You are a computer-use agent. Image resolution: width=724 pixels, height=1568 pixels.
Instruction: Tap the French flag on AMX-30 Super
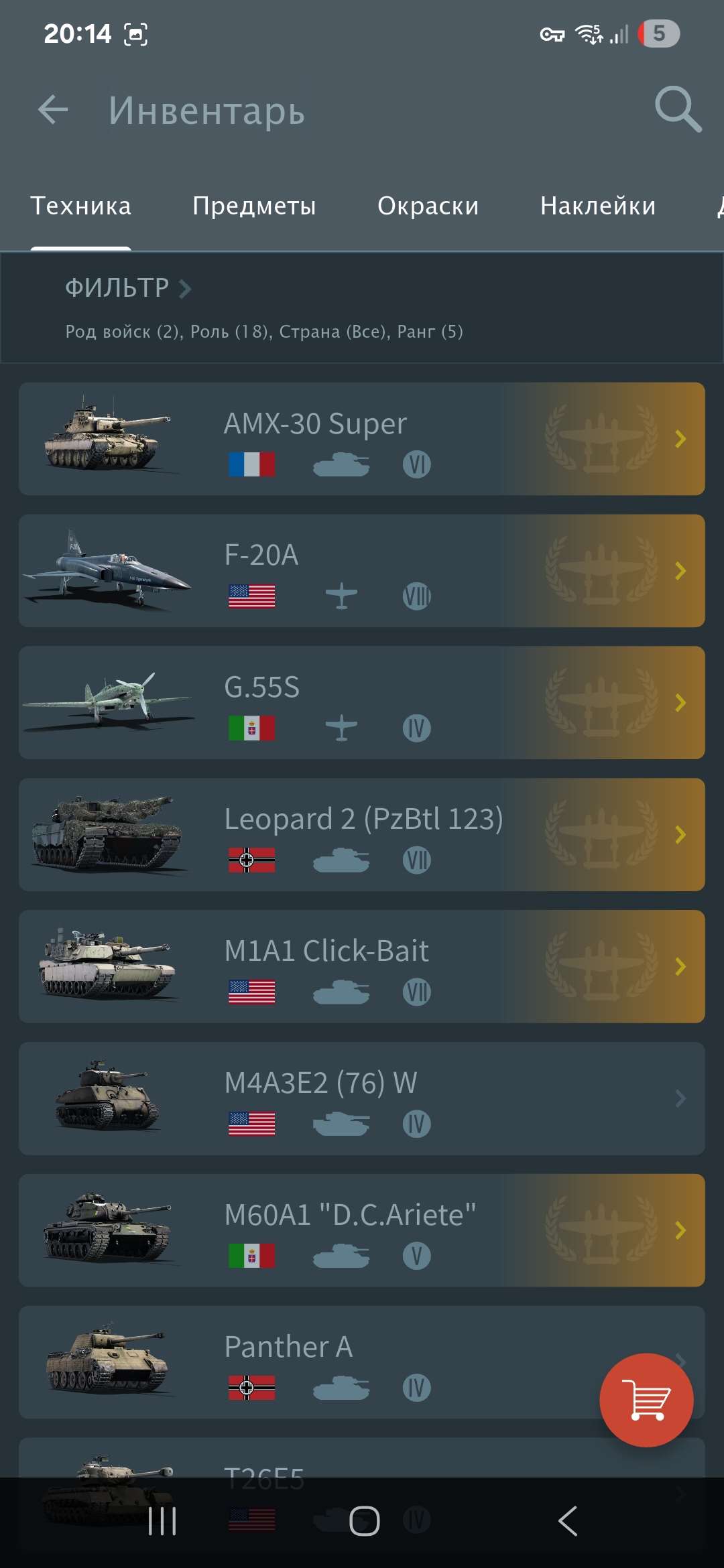tap(253, 462)
